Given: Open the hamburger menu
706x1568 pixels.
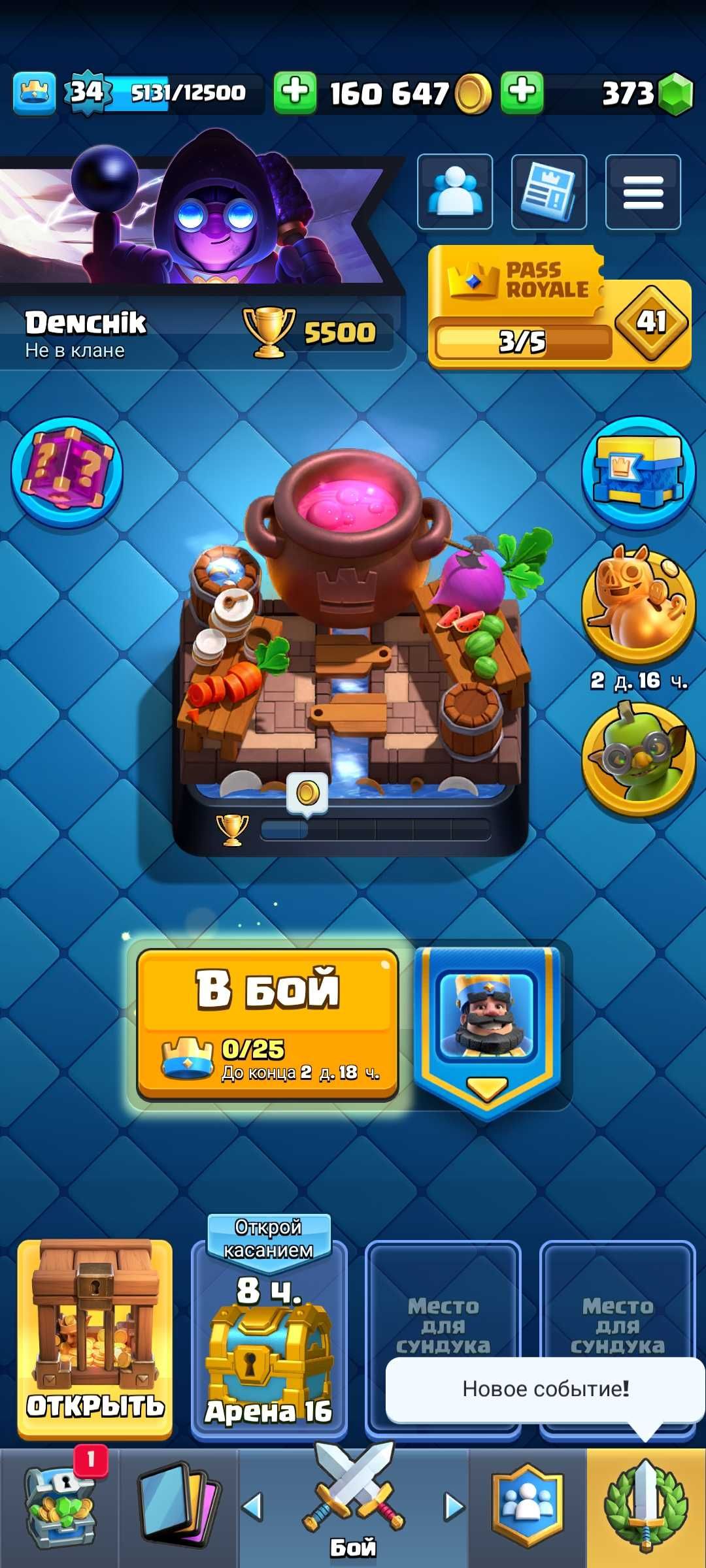Looking at the screenshot, I should click(643, 191).
